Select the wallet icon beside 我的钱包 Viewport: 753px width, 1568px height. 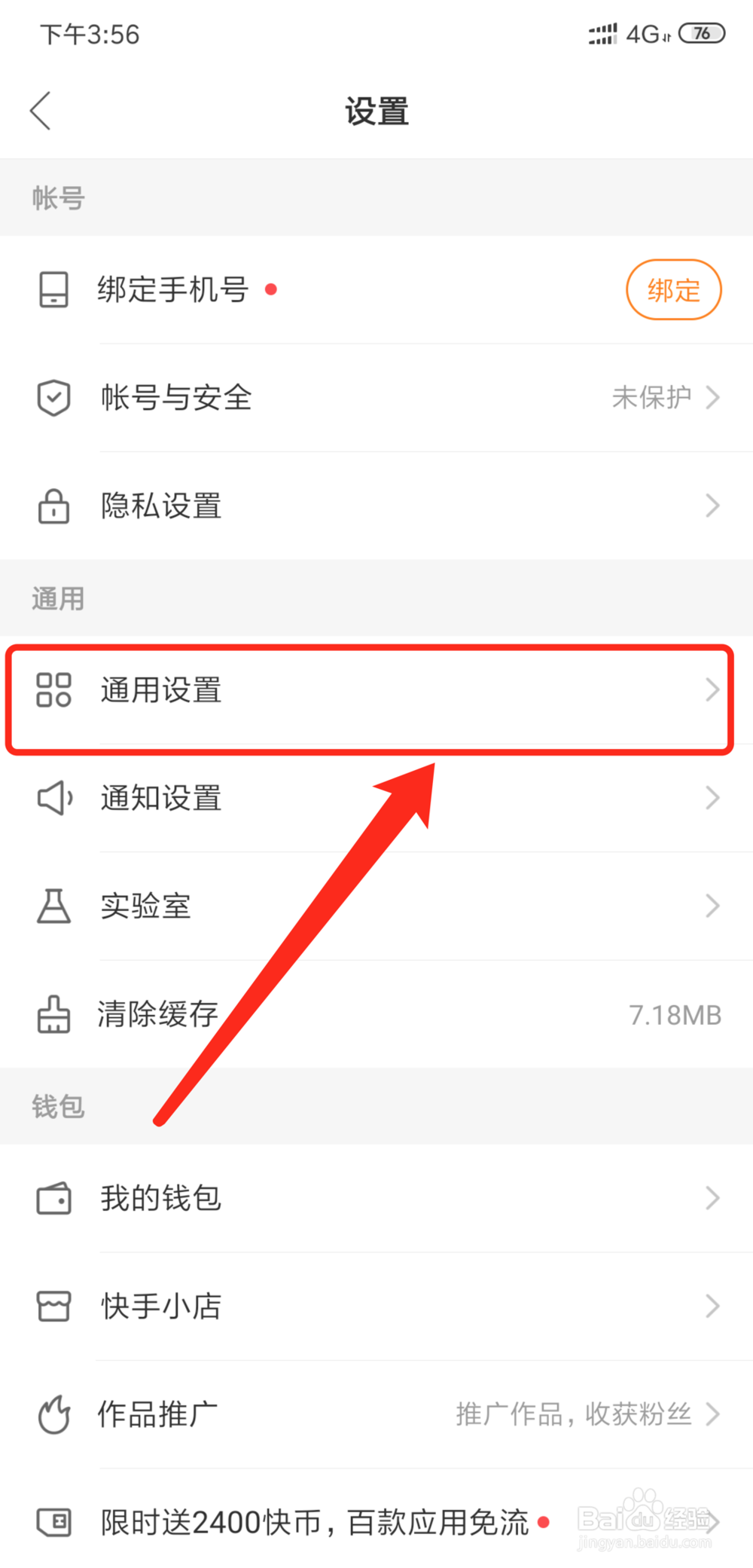click(52, 1198)
